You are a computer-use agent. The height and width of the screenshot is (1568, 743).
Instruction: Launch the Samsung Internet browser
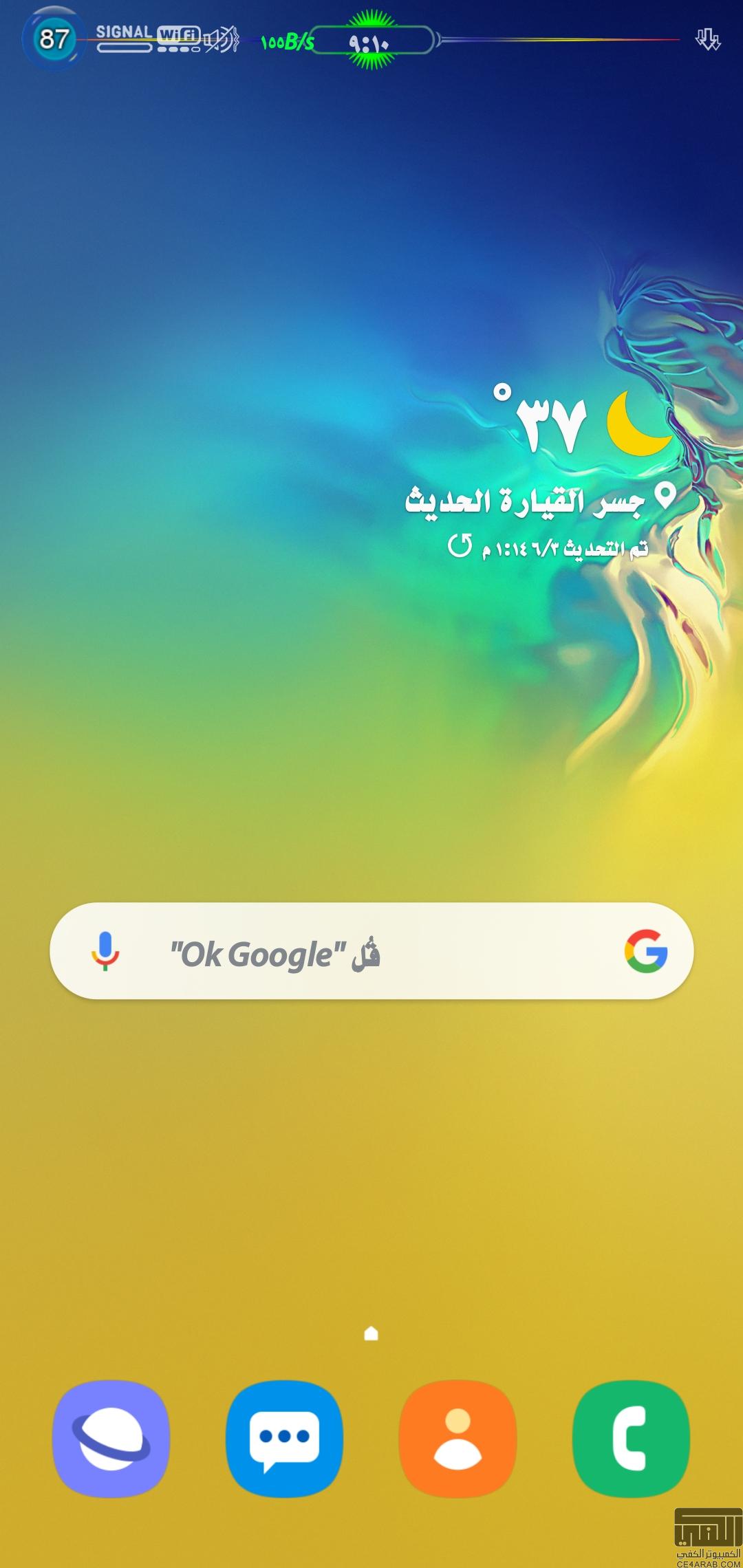[111, 1439]
